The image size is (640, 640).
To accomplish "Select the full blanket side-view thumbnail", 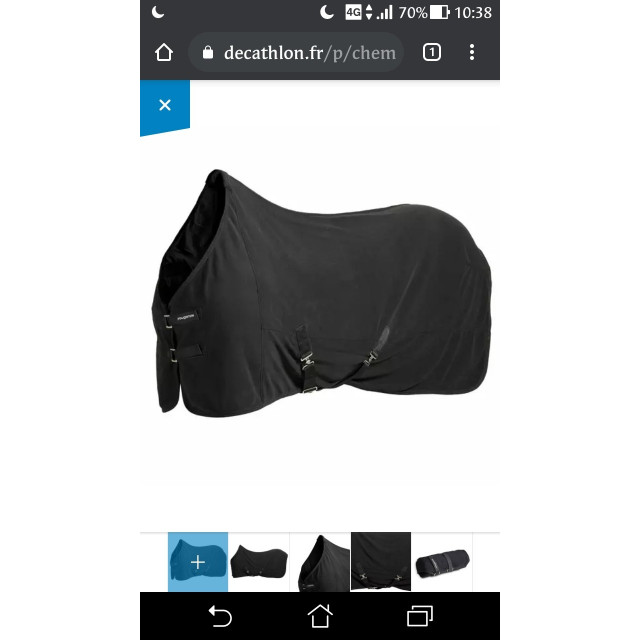I will [x=259, y=562].
